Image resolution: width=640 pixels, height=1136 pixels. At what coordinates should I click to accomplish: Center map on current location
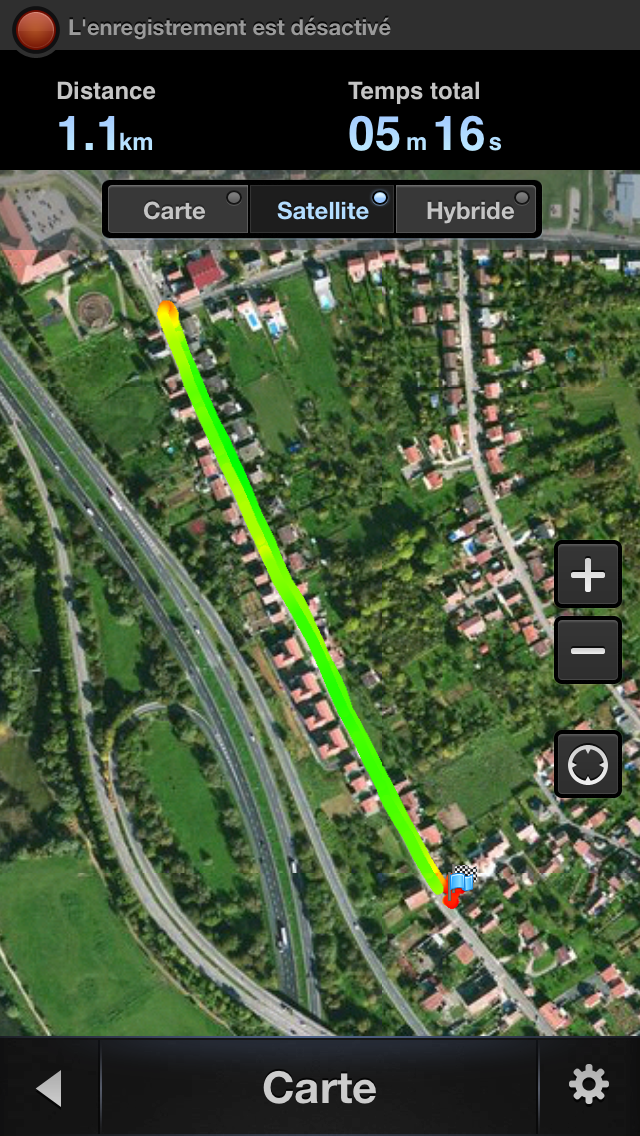(x=588, y=764)
